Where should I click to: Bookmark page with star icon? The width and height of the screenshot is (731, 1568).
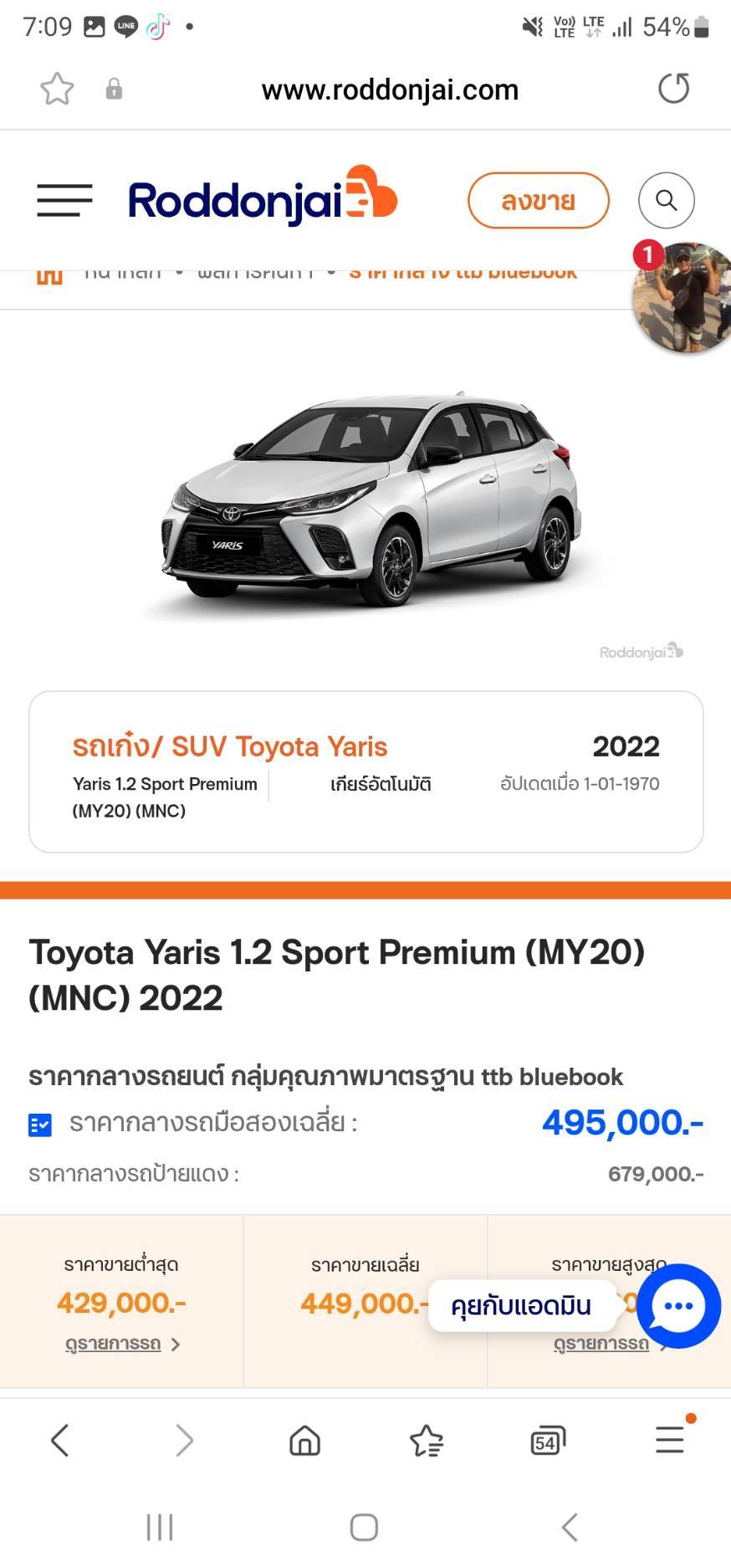click(57, 89)
